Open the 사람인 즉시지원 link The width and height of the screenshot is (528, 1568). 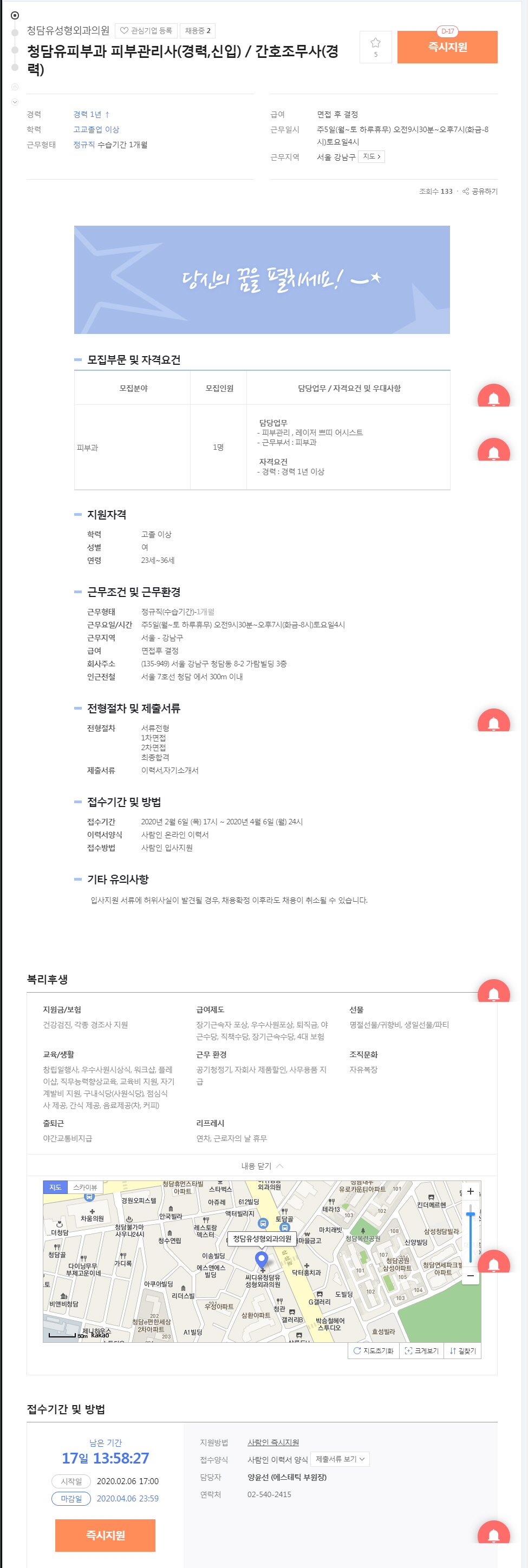click(x=273, y=1442)
